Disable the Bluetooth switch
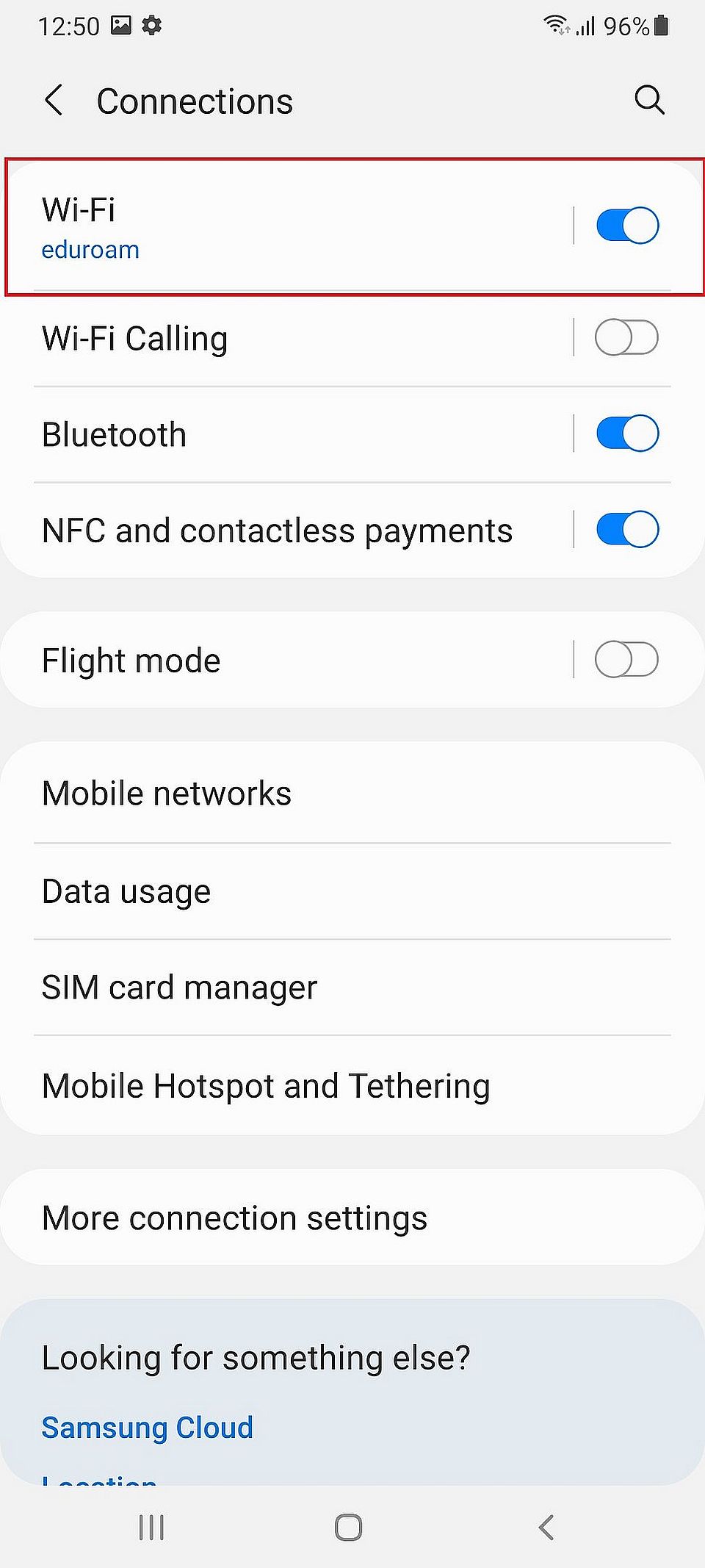 (x=626, y=434)
